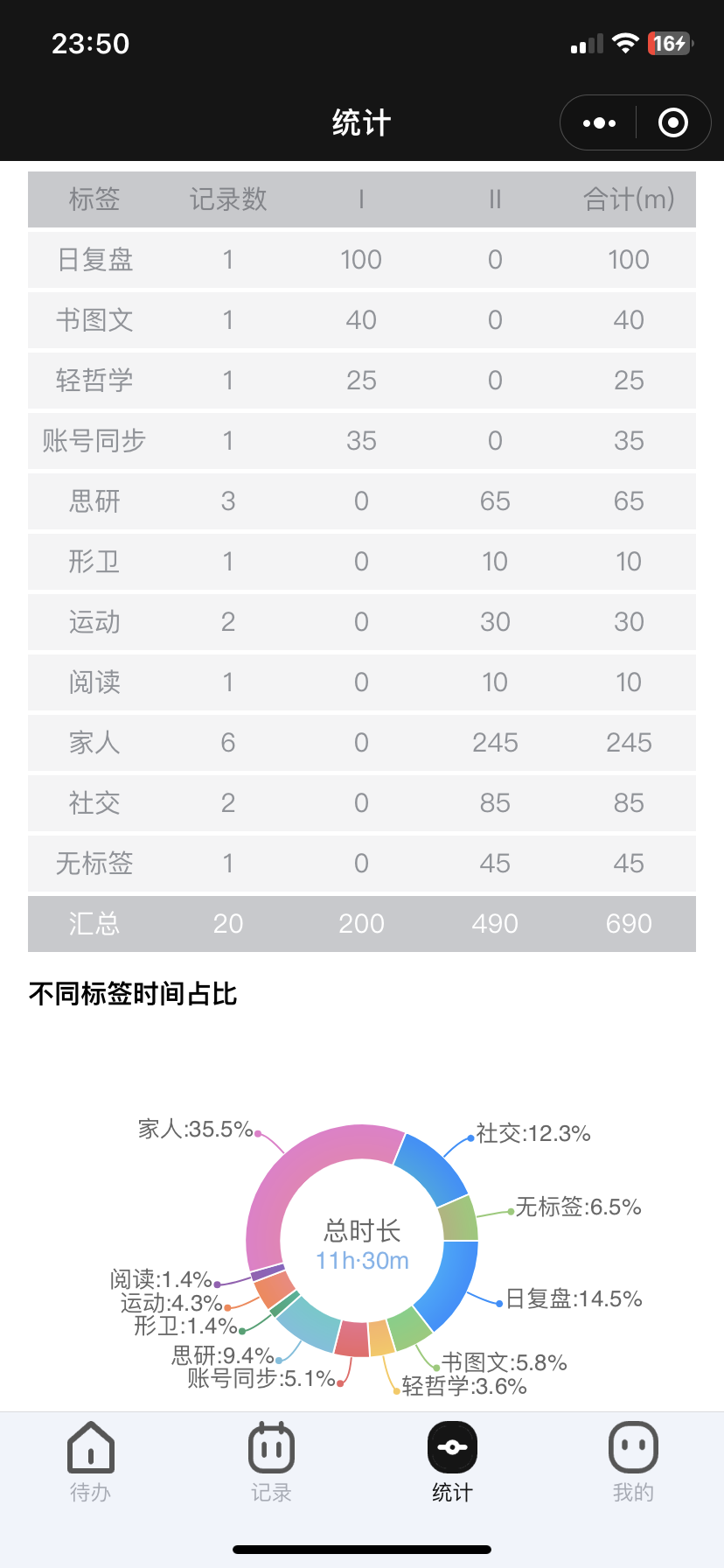The width and height of the screenshot is (724, 1568).
Task: Select the 统计 tab
Action: (452, 1460)
